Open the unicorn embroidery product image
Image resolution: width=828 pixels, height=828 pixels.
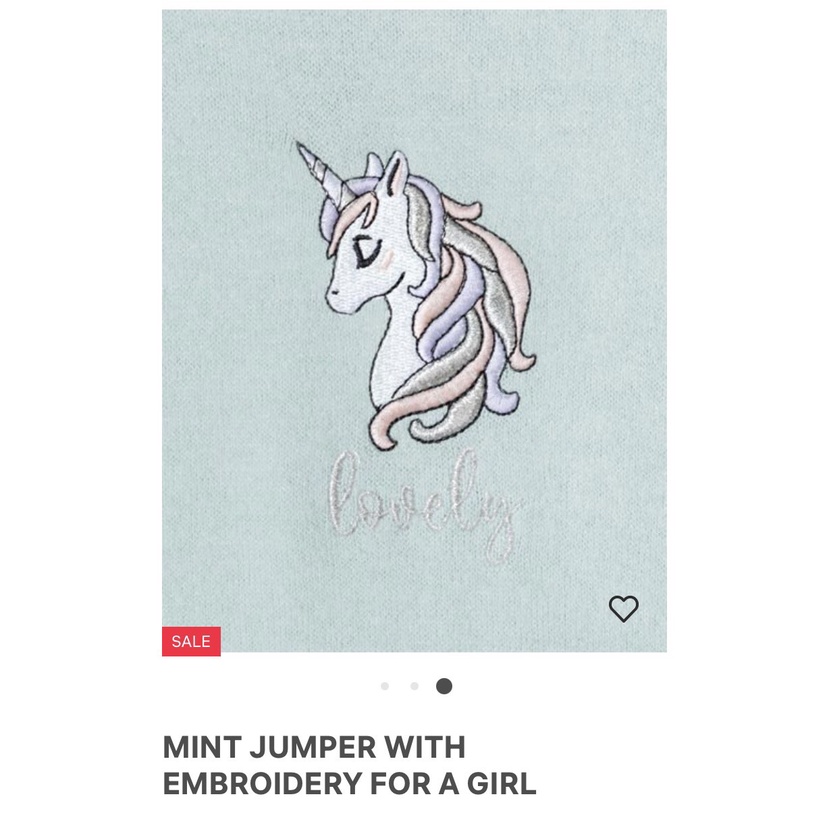[x=414, y=331]
